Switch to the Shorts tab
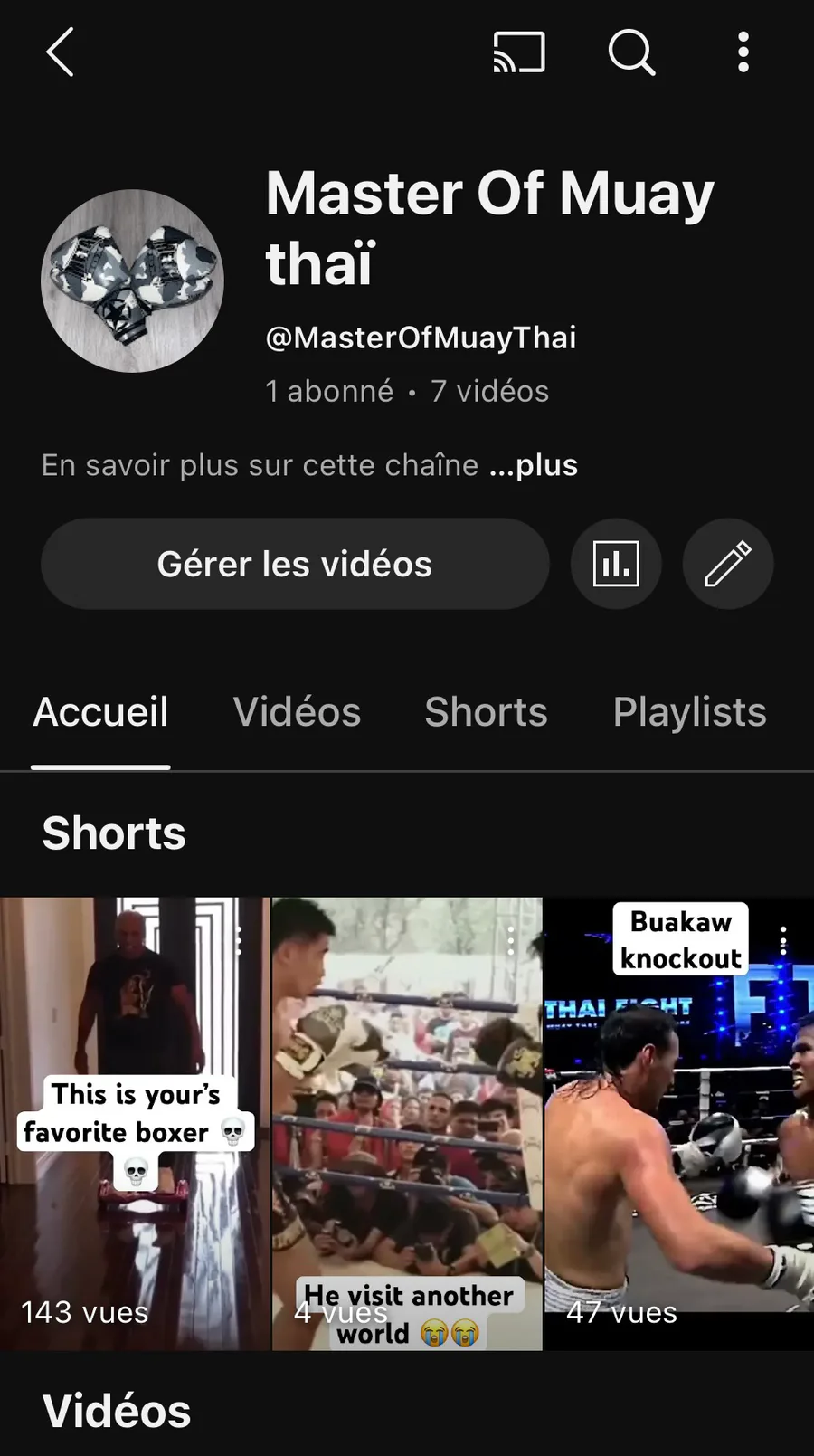Viewport: 814px width, 1456px height. pyautogui.click(x=486, y=712)
